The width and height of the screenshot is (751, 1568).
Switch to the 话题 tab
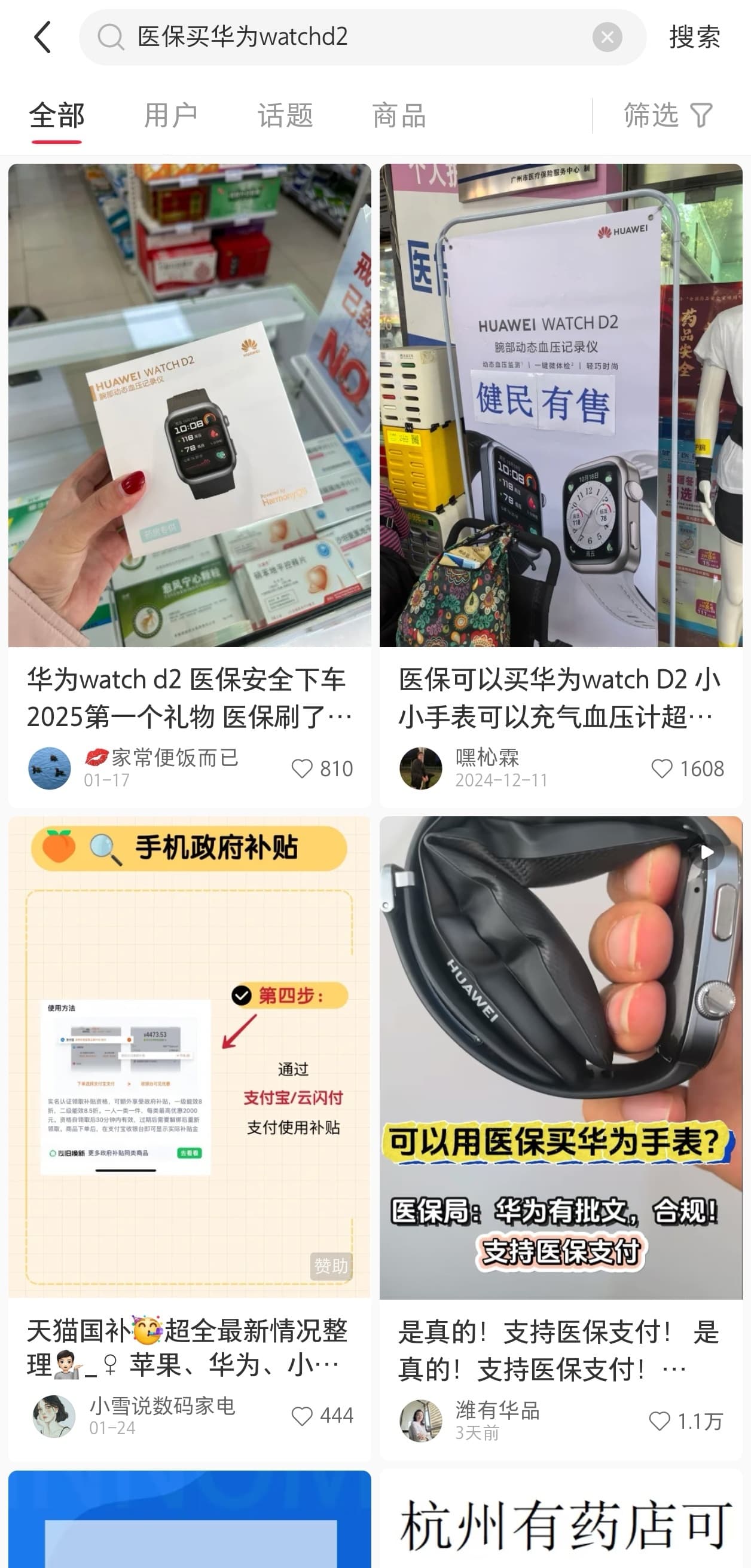pos(285,116)
